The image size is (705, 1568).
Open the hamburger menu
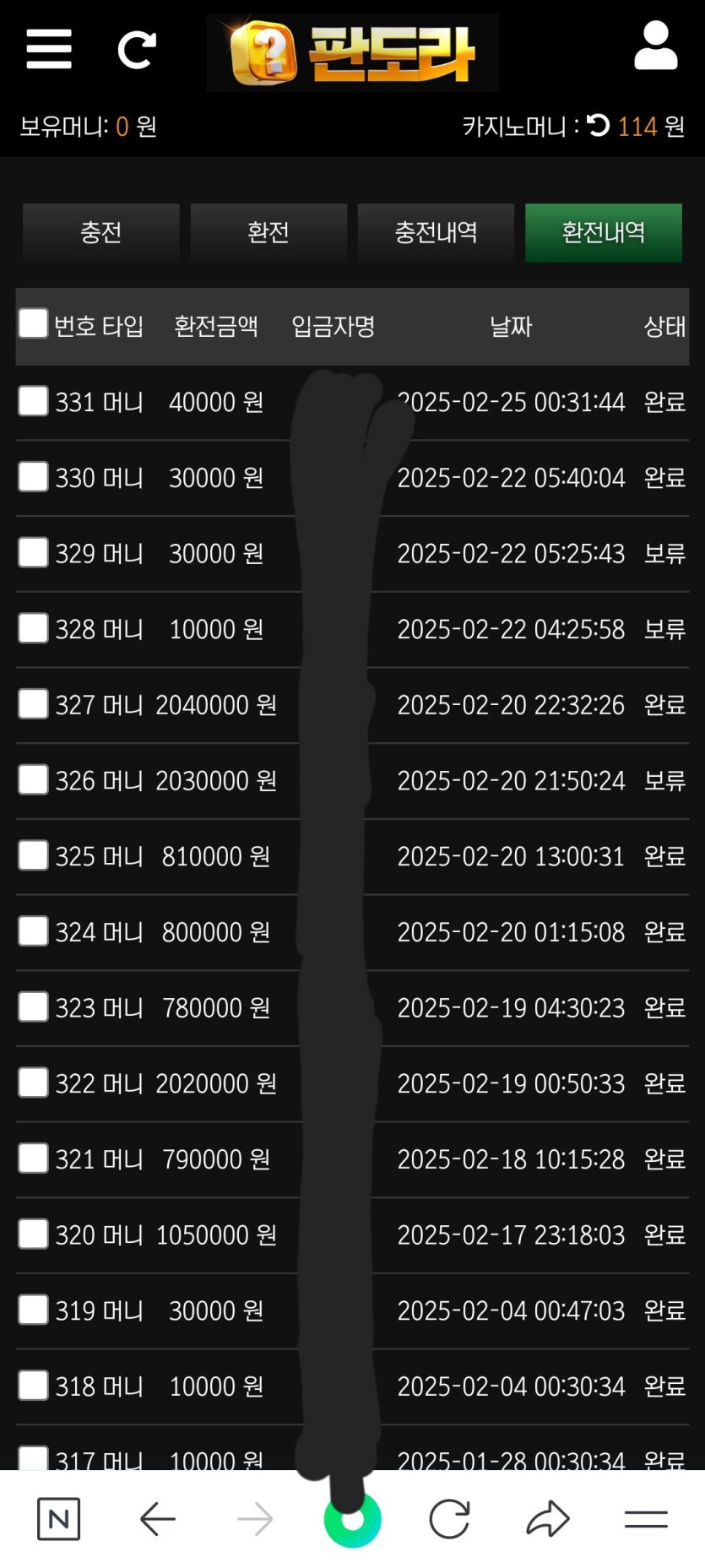49,49
